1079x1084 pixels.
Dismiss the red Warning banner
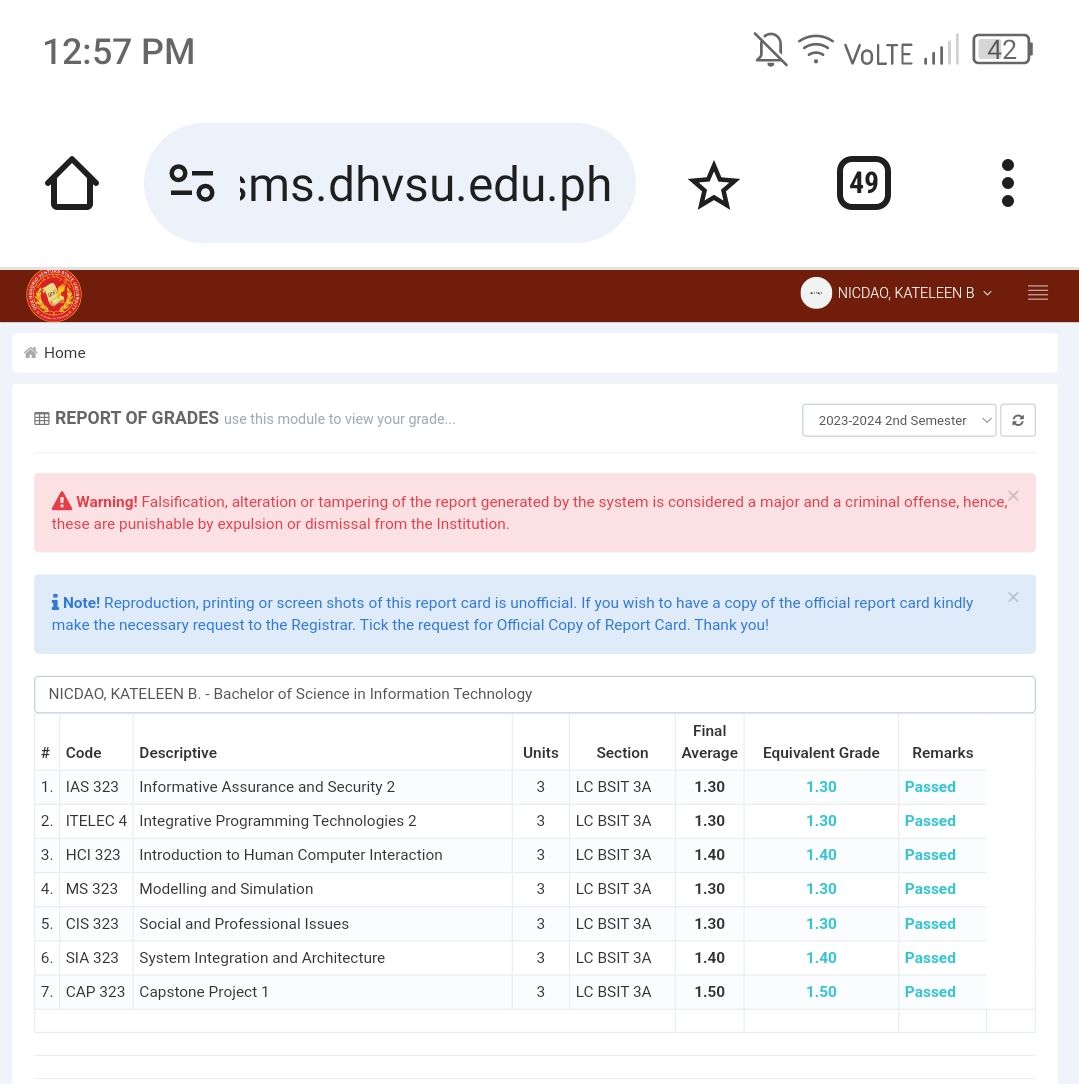1013,496
